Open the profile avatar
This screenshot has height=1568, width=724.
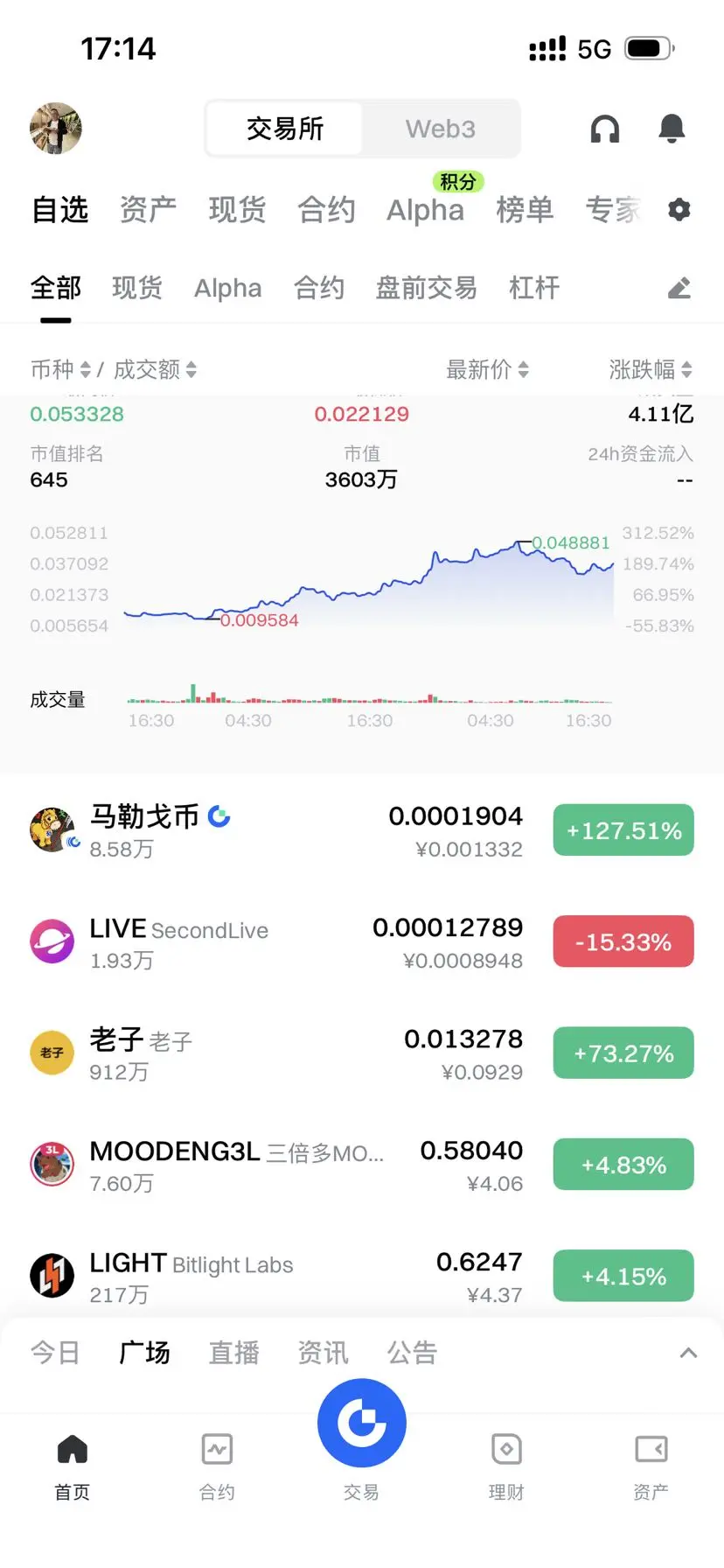coord(56,129)
